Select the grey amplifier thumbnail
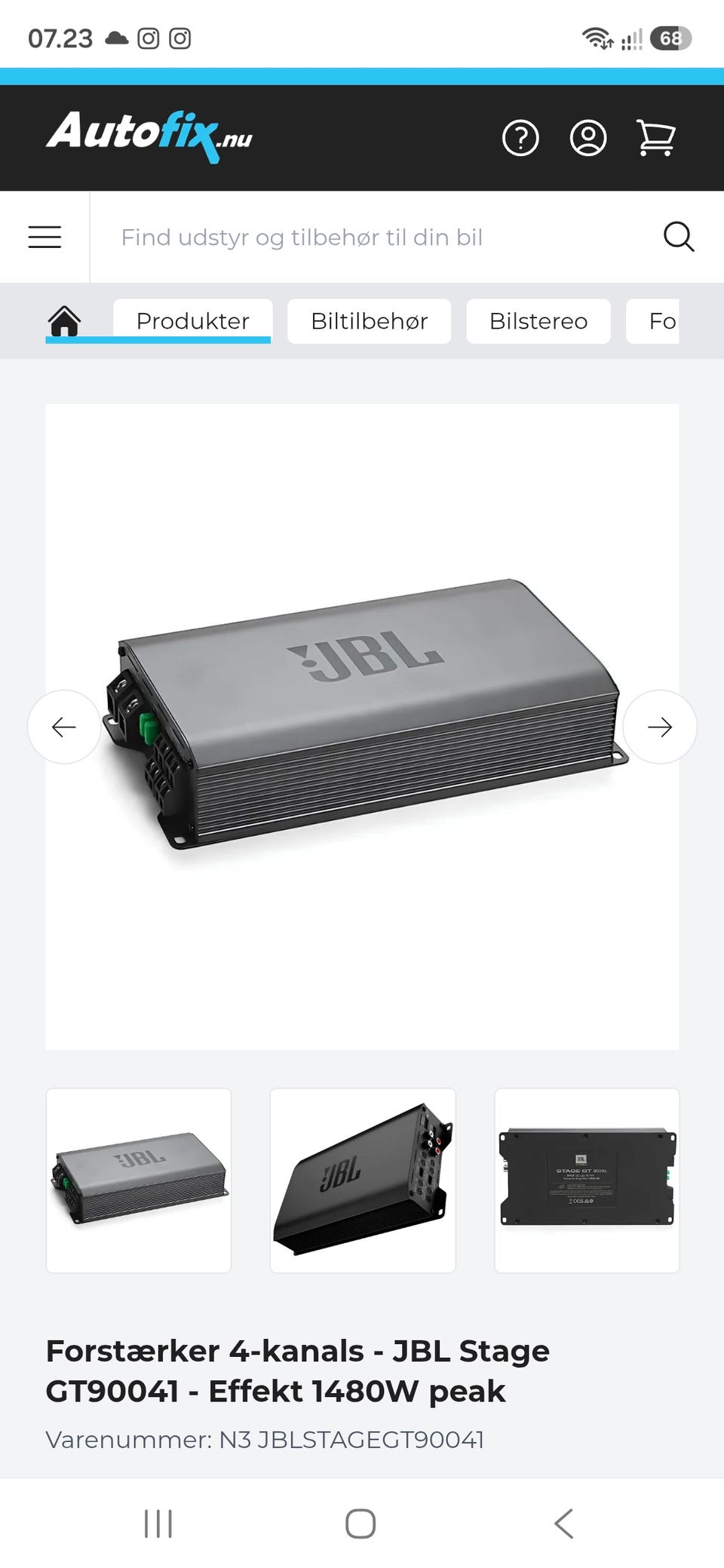Screen dimensions: 724x1568 pos(139,1181)
